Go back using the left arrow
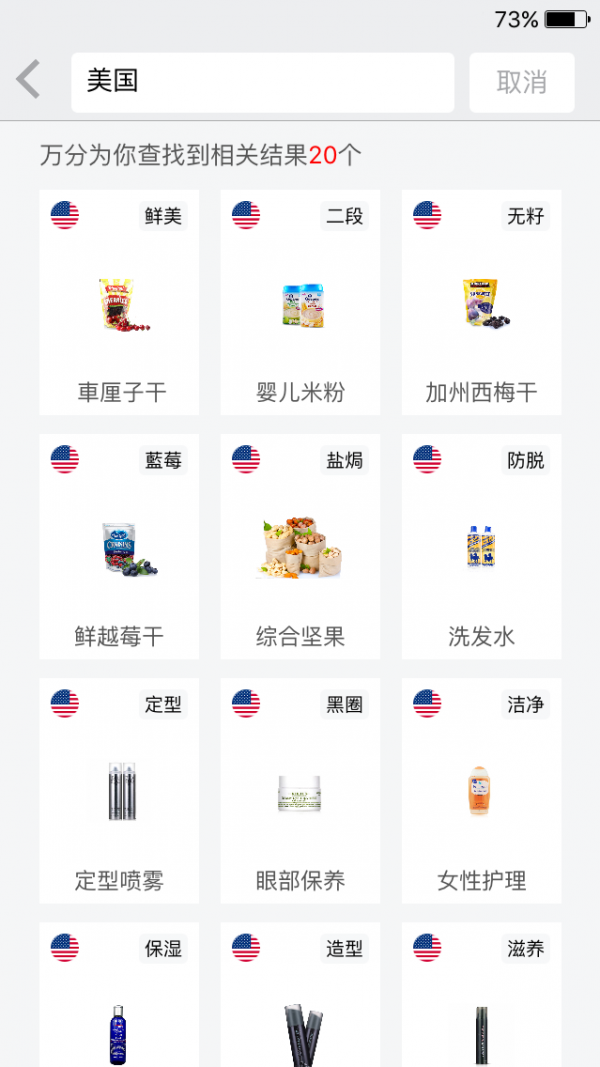Image resolution: width=600 pixels, height=1067 pixels. click(x=29, y=80)
